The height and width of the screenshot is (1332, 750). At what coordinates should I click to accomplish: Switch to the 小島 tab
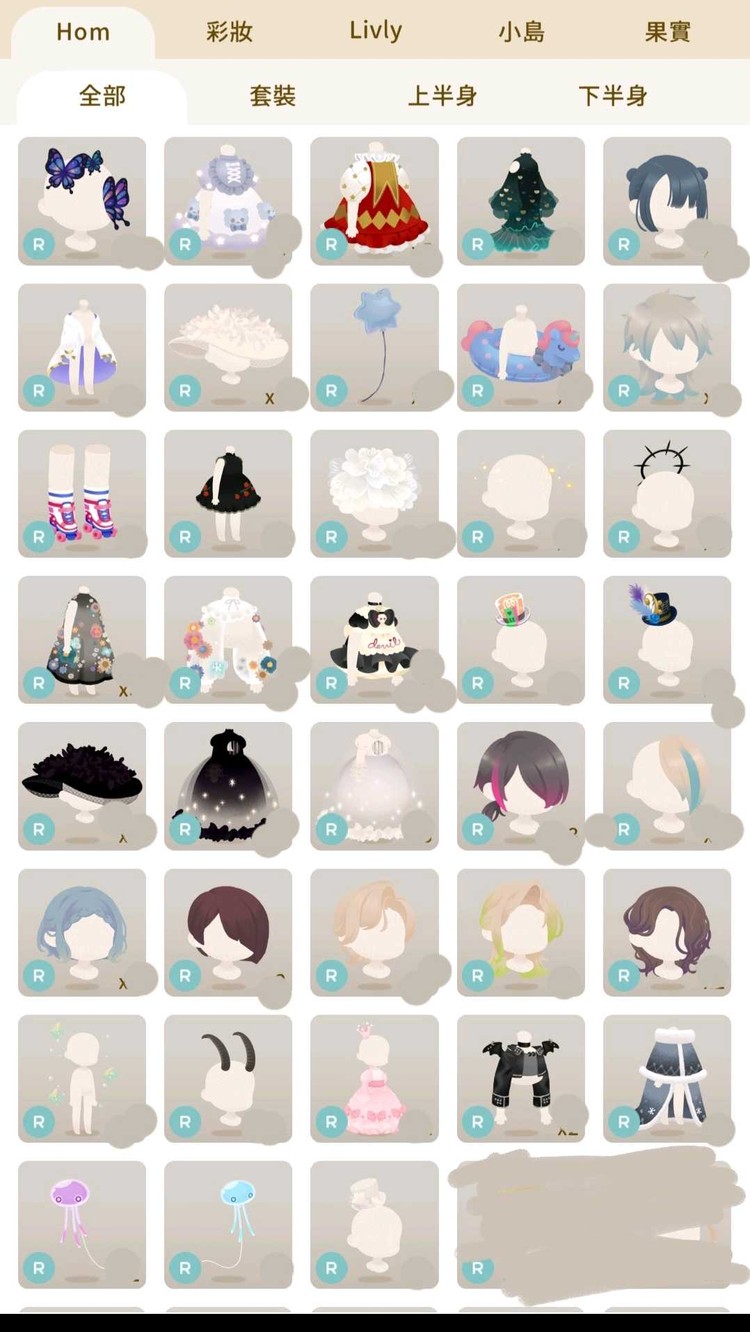[521, 31]
